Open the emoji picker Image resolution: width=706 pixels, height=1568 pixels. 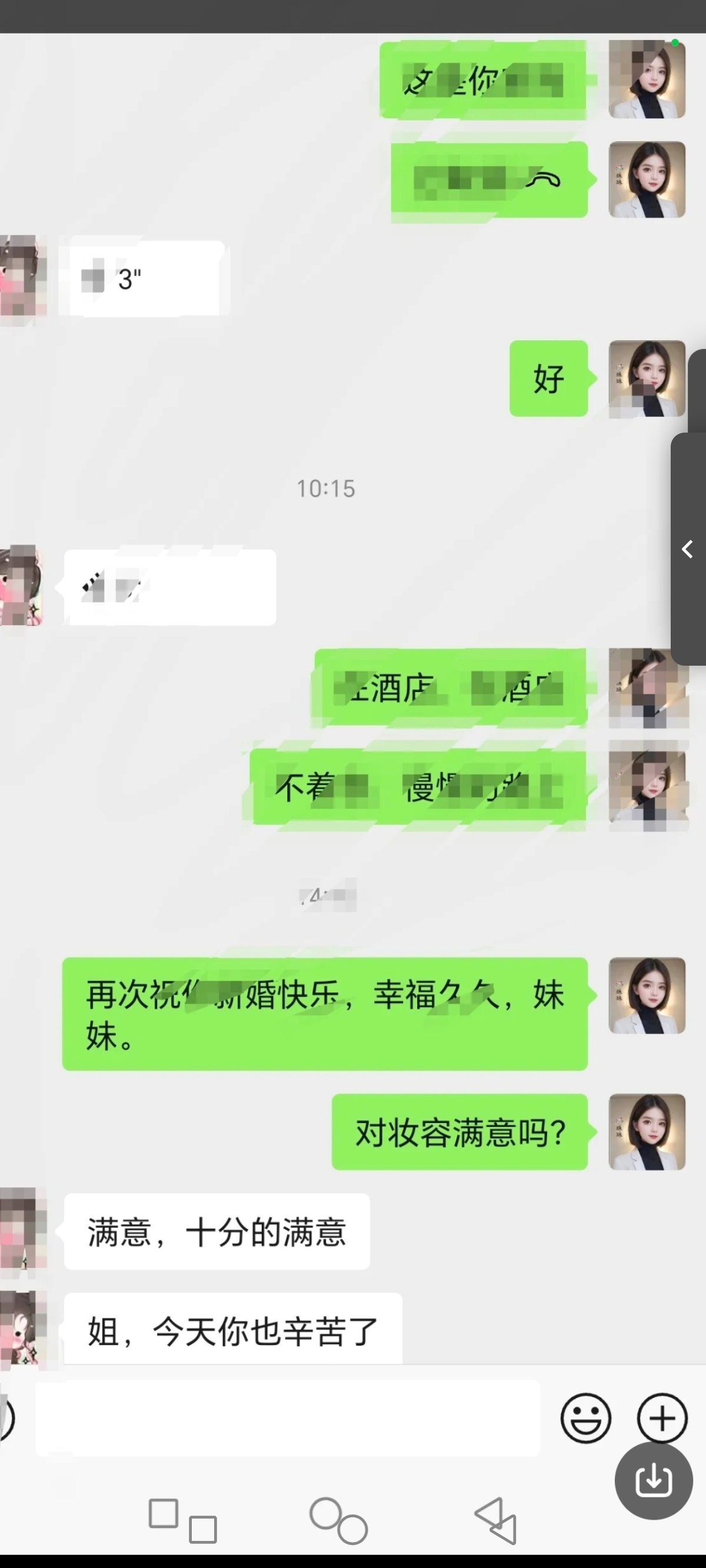coord(585,1418)
